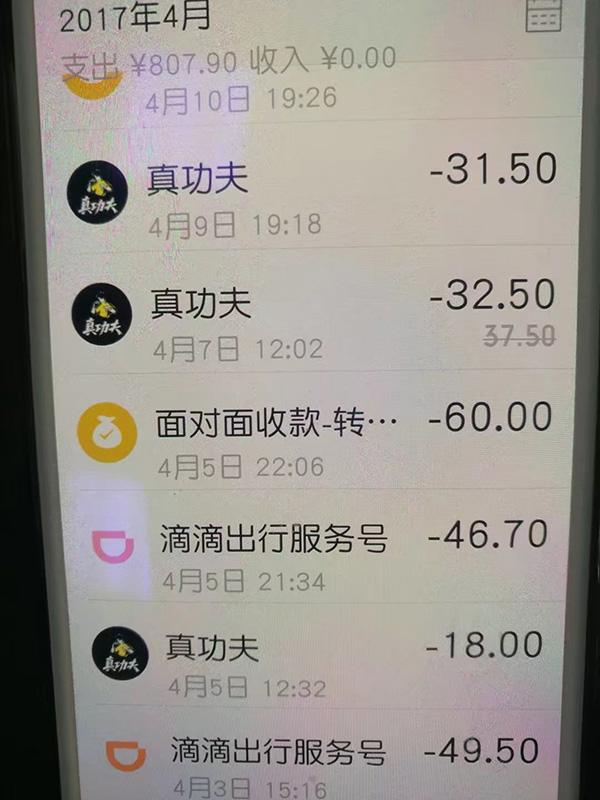The image size is (600, 800).
Task: Open the calendar month picker icon
Action: point(544,14)
